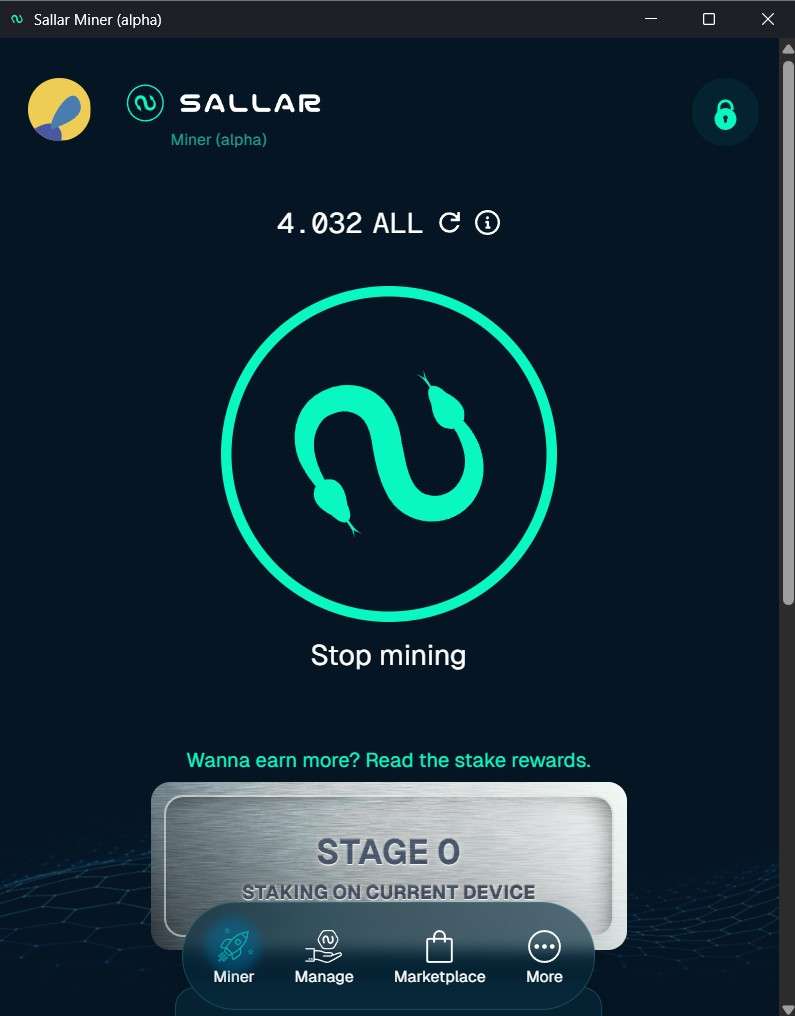Read the stake rewards link
This screenshot has height=1016, width=795.
[388, 760]
